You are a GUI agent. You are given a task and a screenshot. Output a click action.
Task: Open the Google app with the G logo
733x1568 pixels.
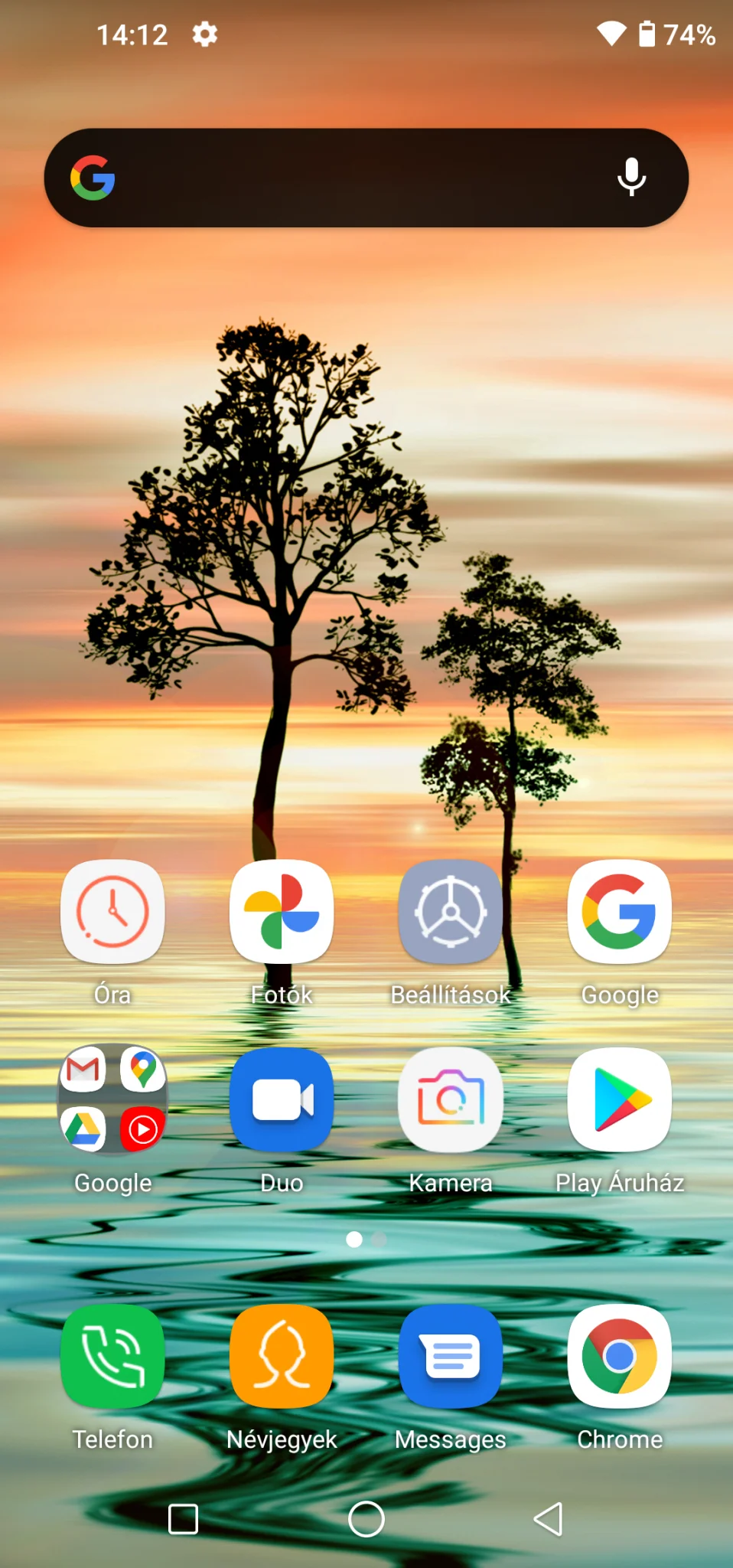coord(620,911)
